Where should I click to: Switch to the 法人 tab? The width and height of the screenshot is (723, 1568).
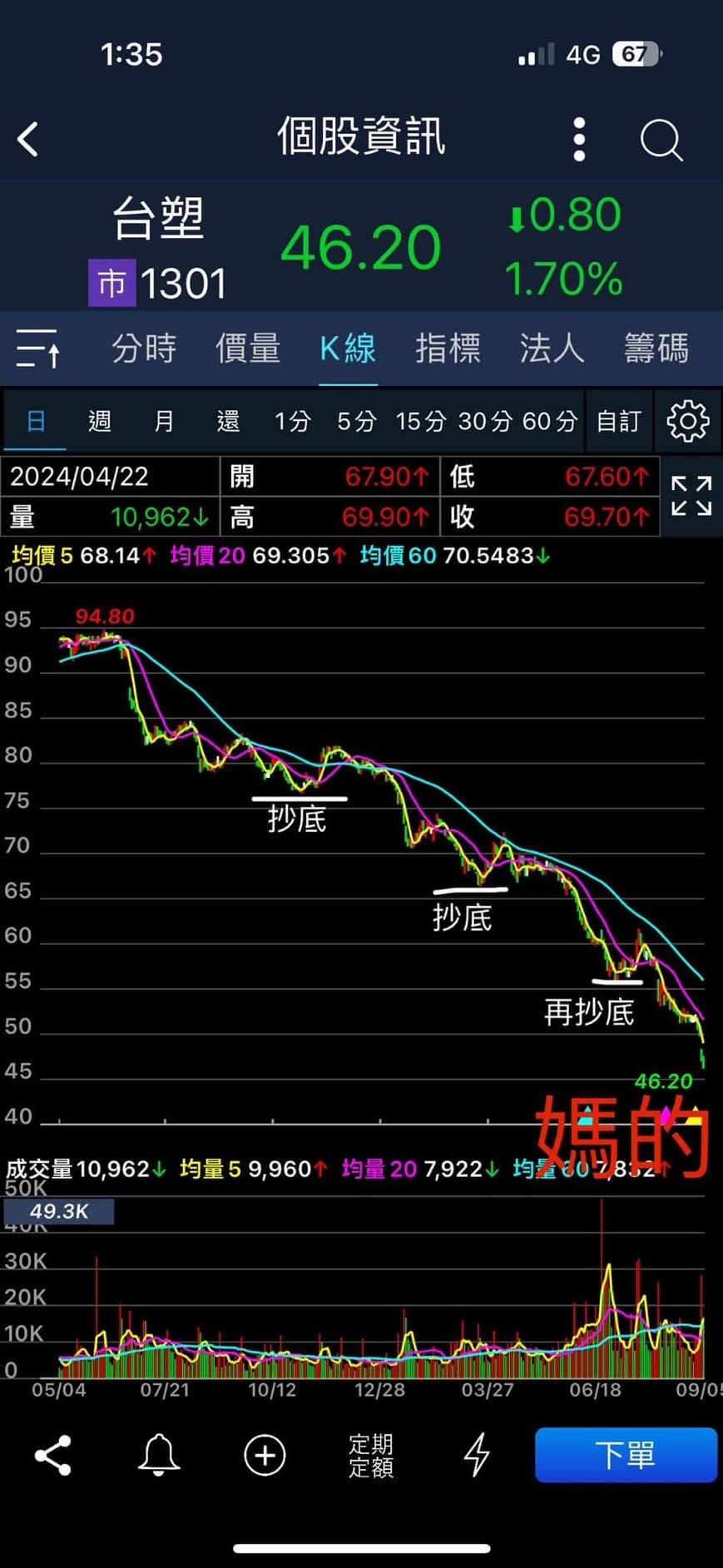(x=552, y=348)
